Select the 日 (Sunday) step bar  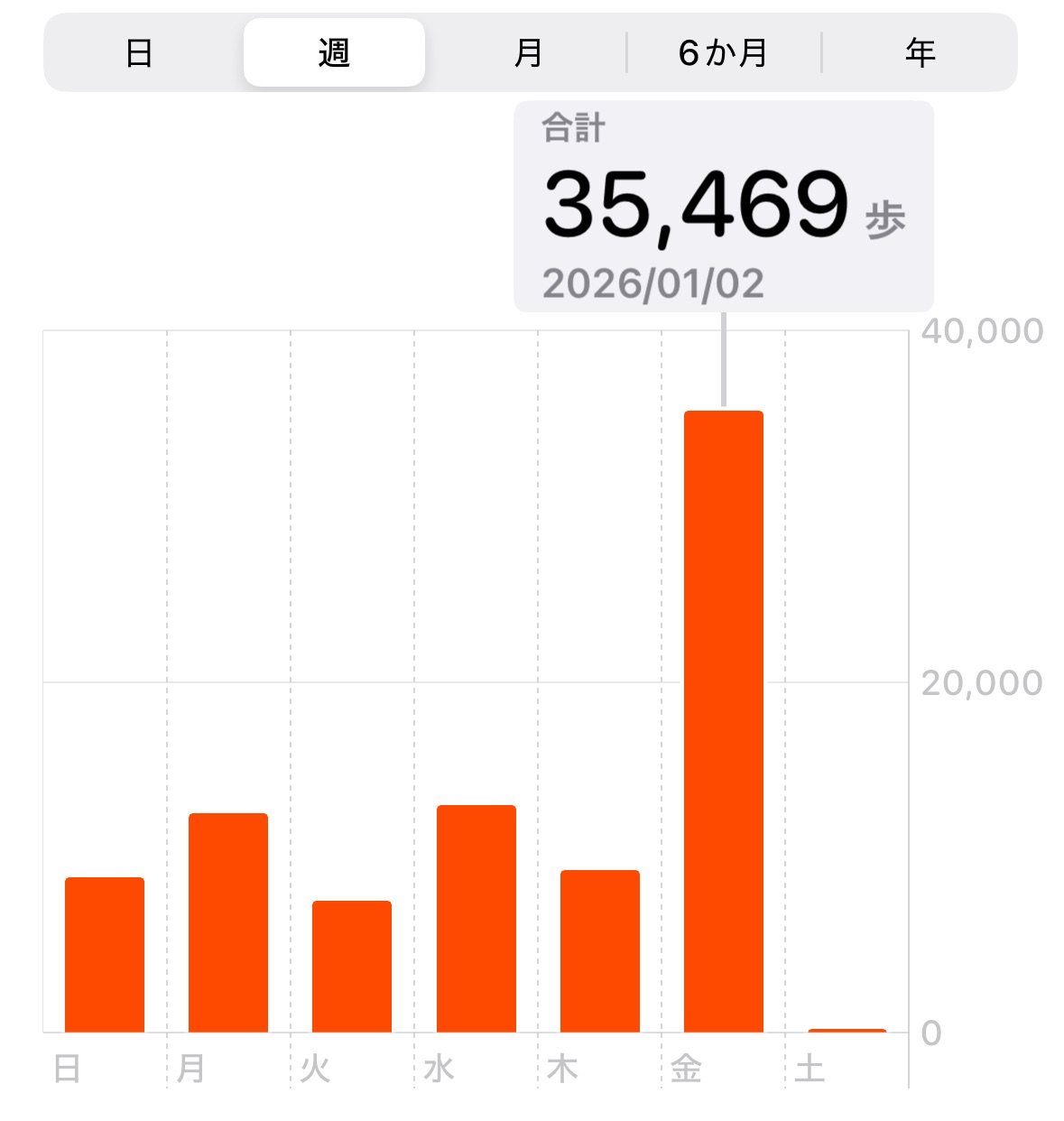pyautogui.click(x=105, y=955)
